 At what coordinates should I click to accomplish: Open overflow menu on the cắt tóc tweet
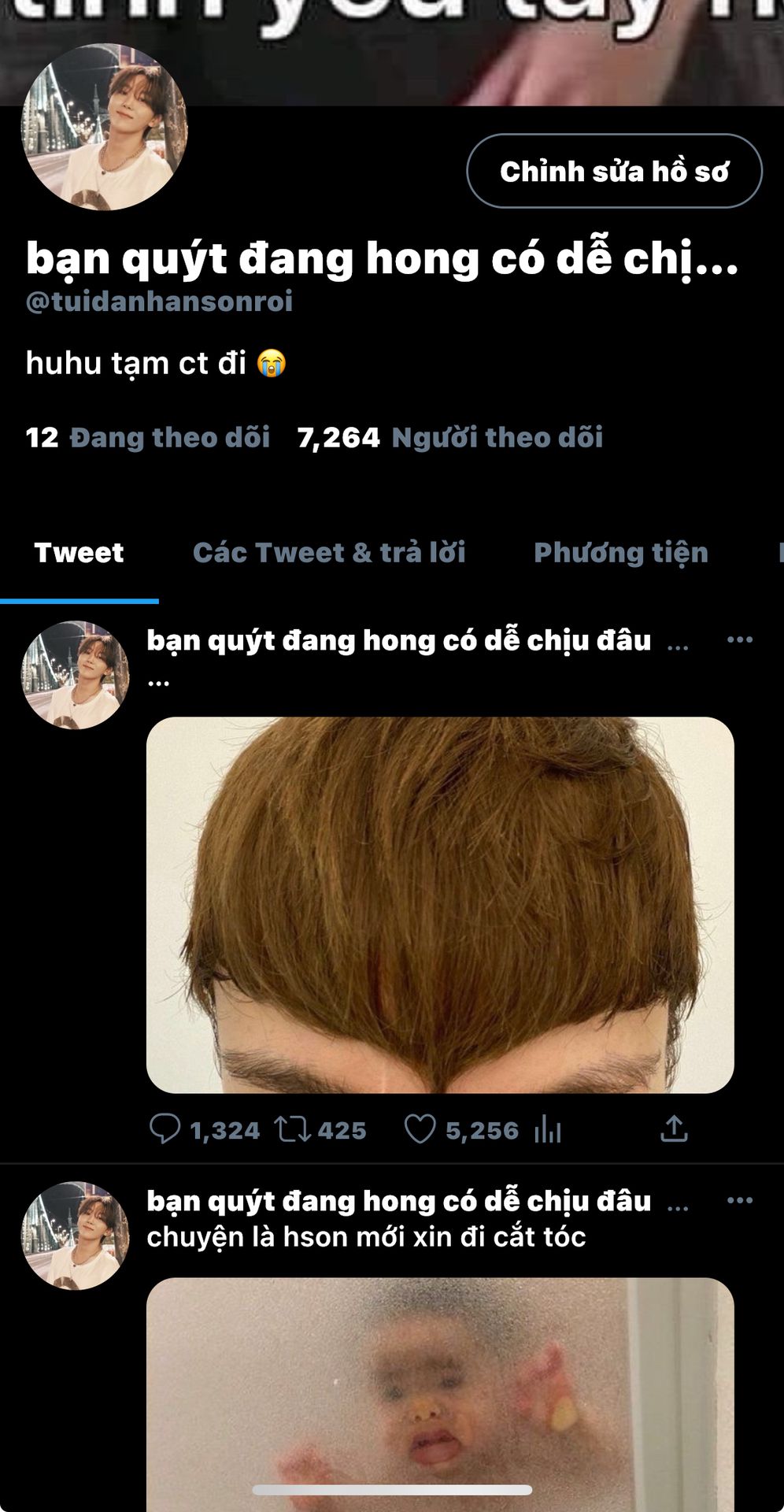pyautogui.click(x=740, y=1200)
